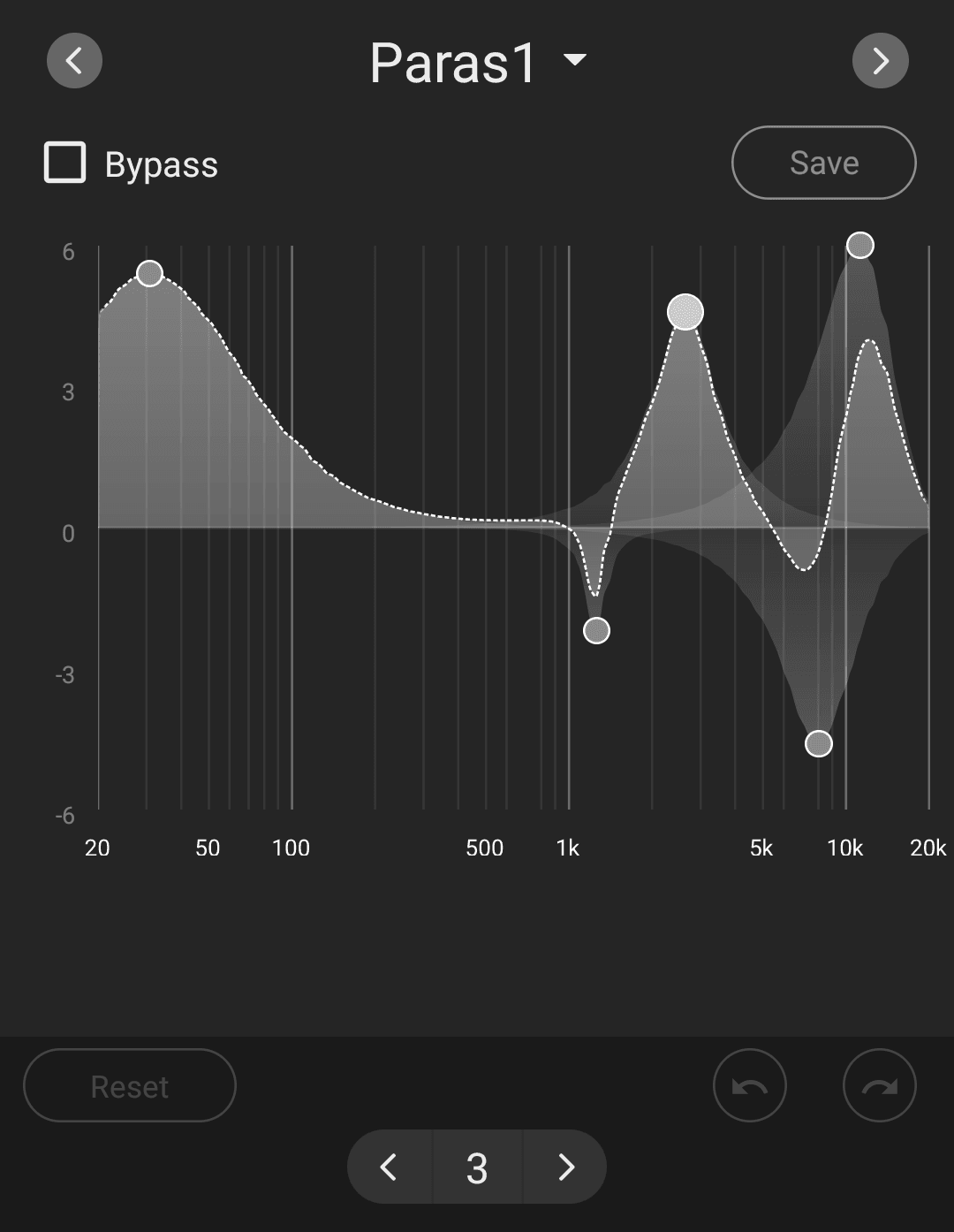Open the Paras1 preset dropdown
The width and height of the screenshot is (954, 1232).
(x=477, y=62)
